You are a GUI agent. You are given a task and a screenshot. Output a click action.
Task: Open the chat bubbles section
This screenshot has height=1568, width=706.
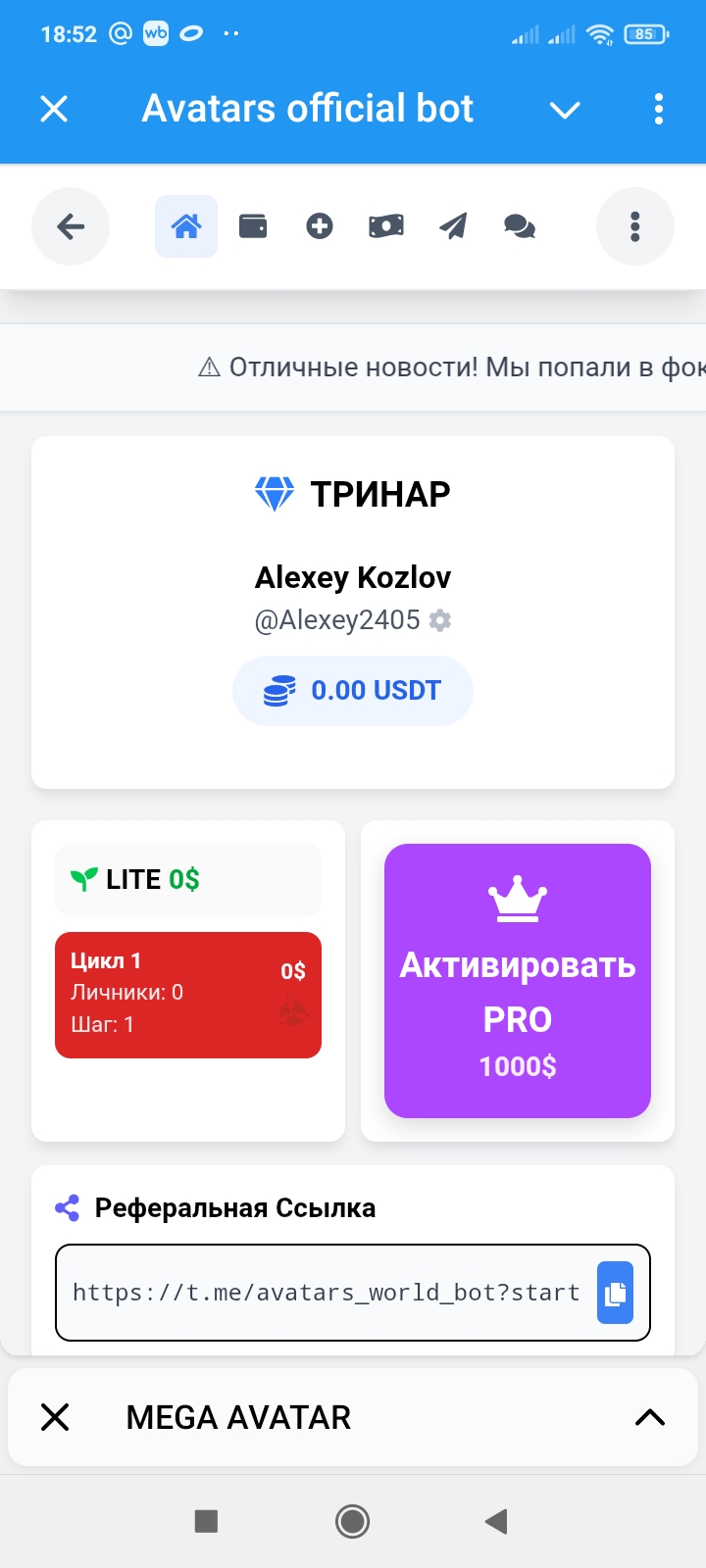[x=520, y=226]
